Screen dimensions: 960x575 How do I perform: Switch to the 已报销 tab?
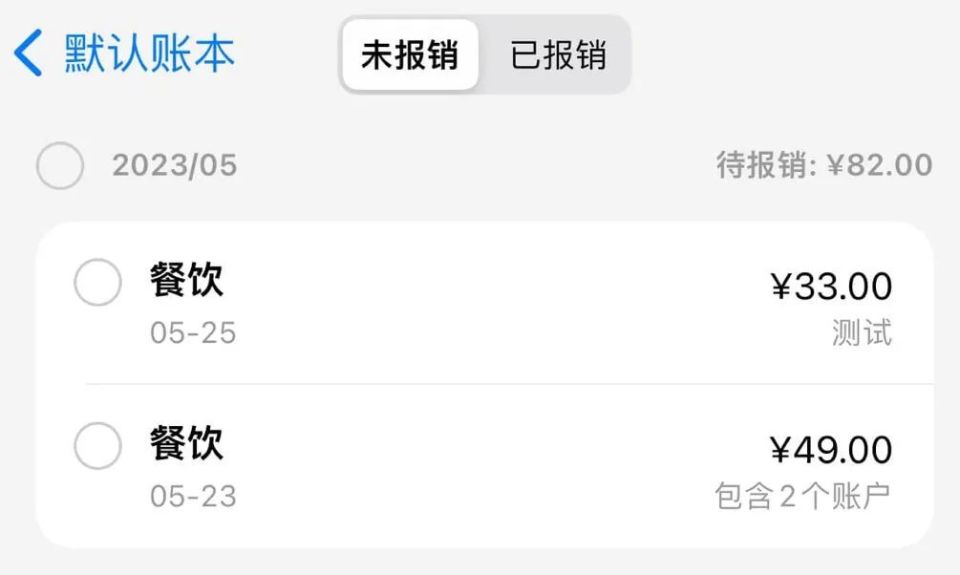(x=557, y=55)
